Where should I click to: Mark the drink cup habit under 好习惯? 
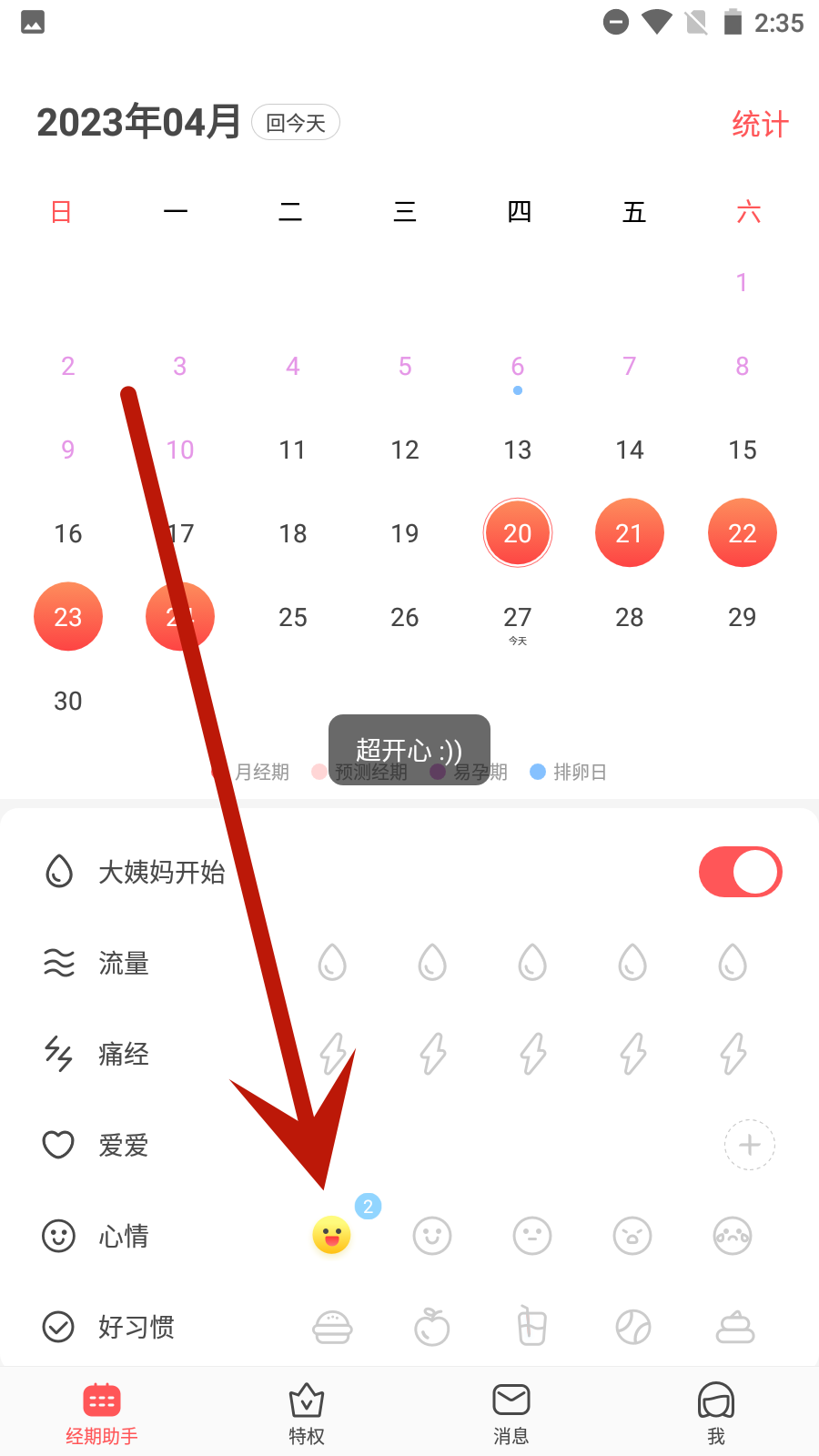532,1327
